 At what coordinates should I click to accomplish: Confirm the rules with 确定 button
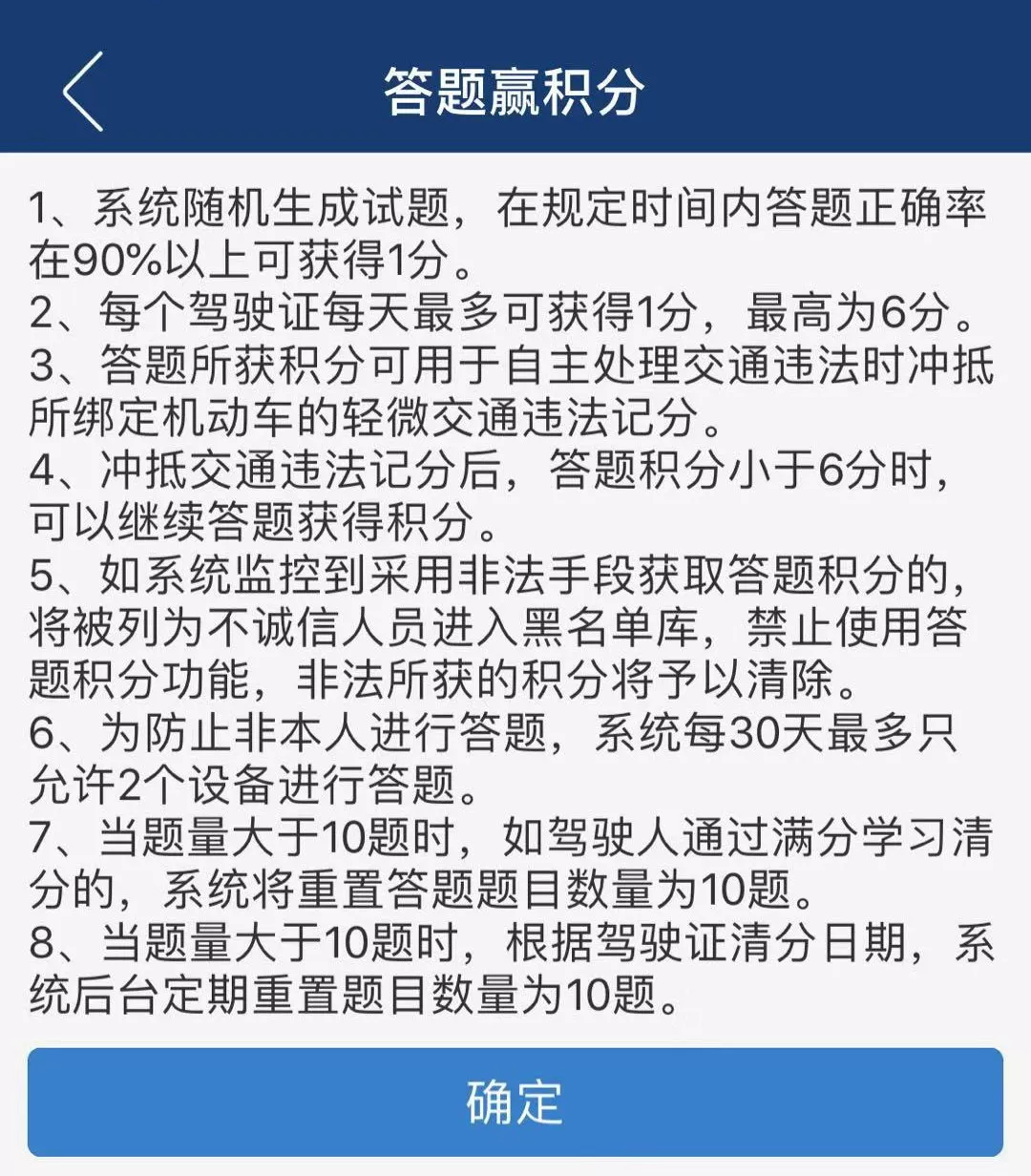515,1102
